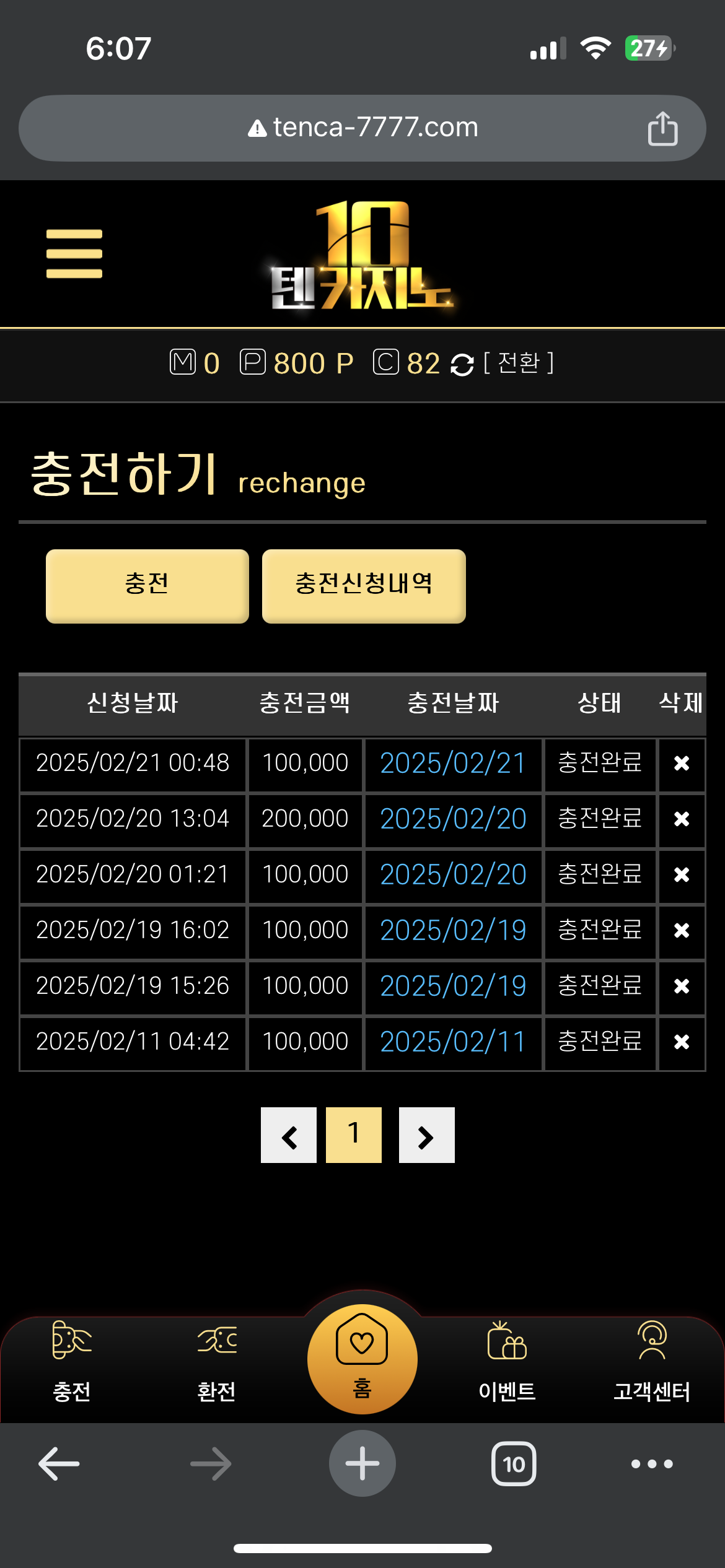Share the page from the address bar
The width and height of the screenshot is (725, 1568).
click(x=662, y=129)
